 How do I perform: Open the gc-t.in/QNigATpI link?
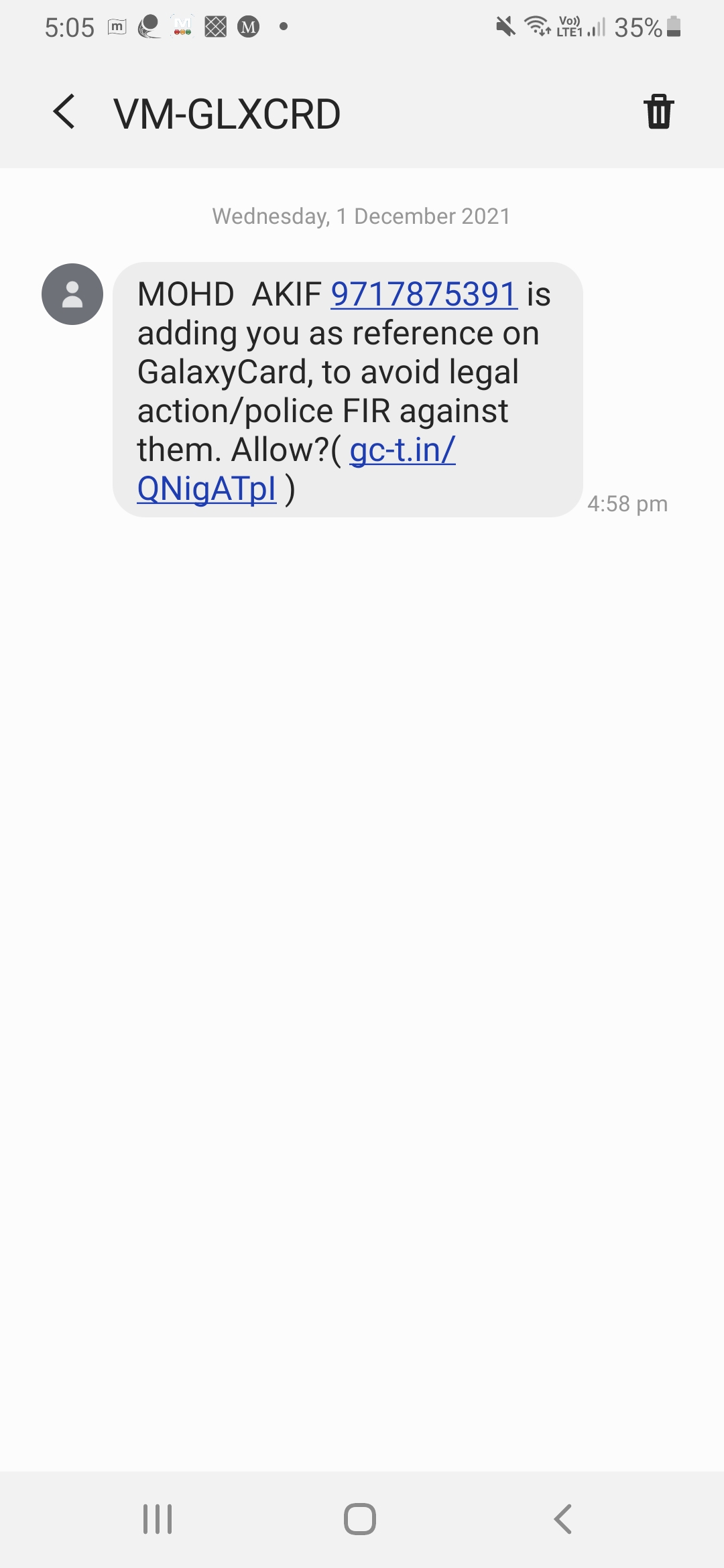point(402,450)
